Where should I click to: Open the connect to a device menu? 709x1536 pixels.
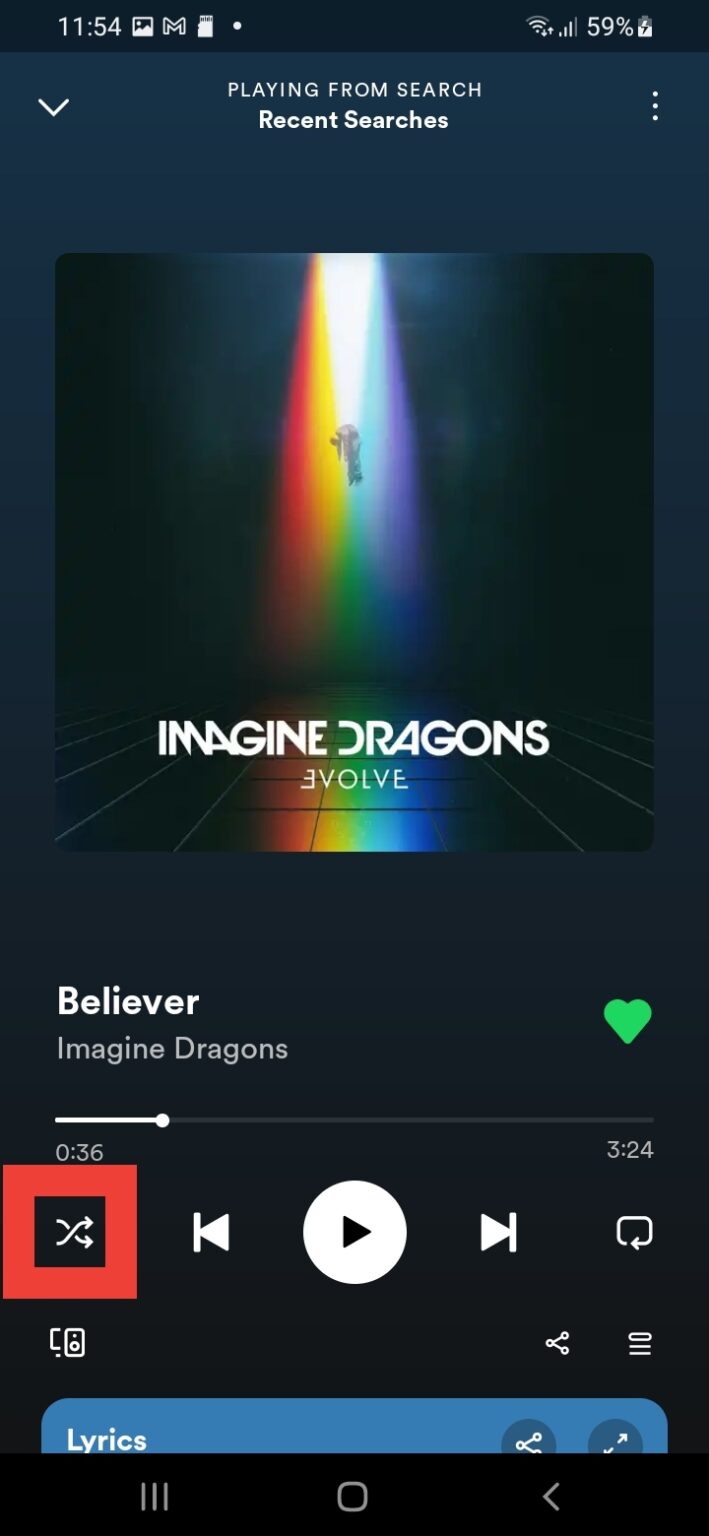tap(68, 1343)
